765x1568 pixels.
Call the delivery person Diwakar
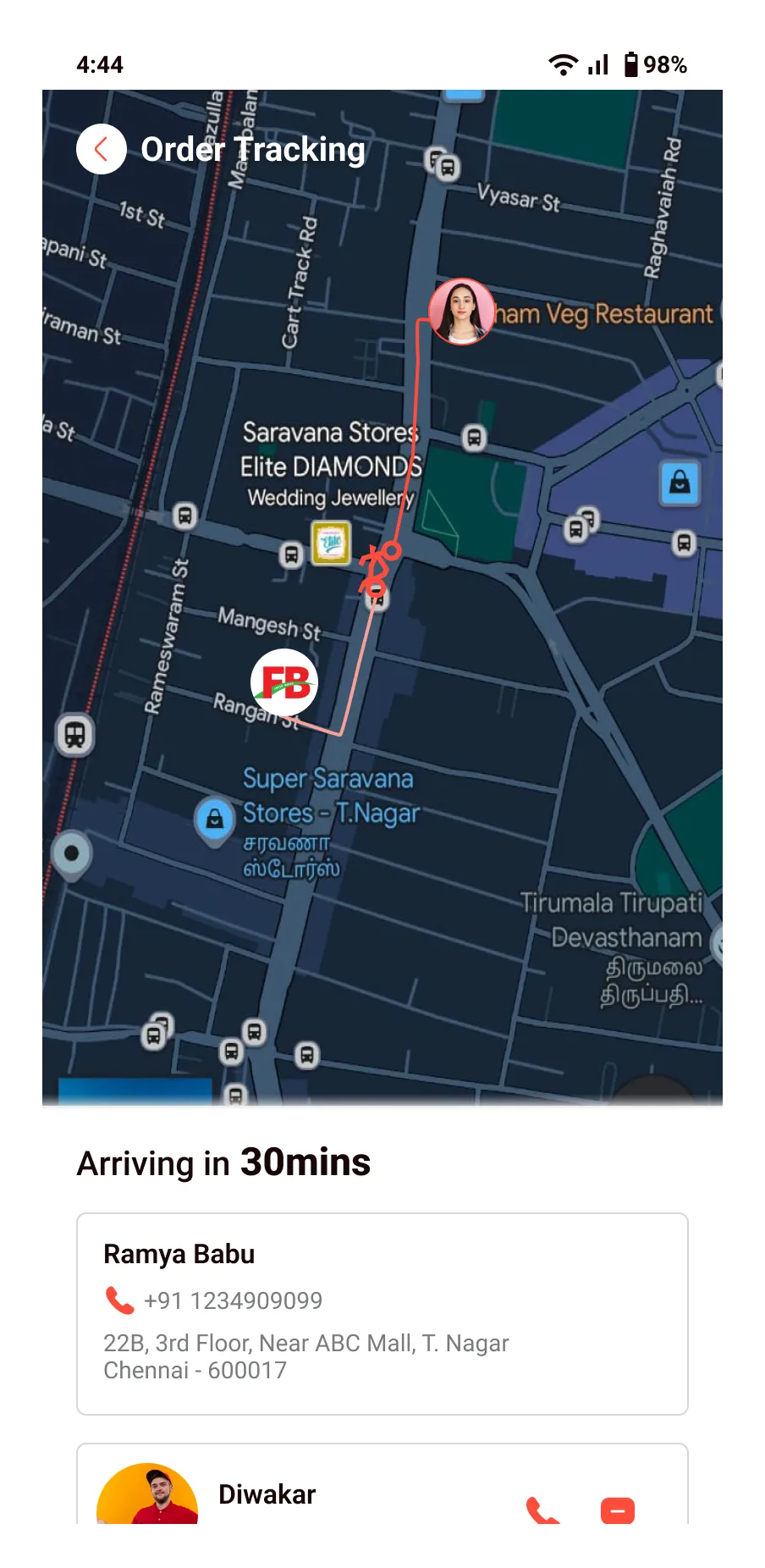(x=542, y=1510)
